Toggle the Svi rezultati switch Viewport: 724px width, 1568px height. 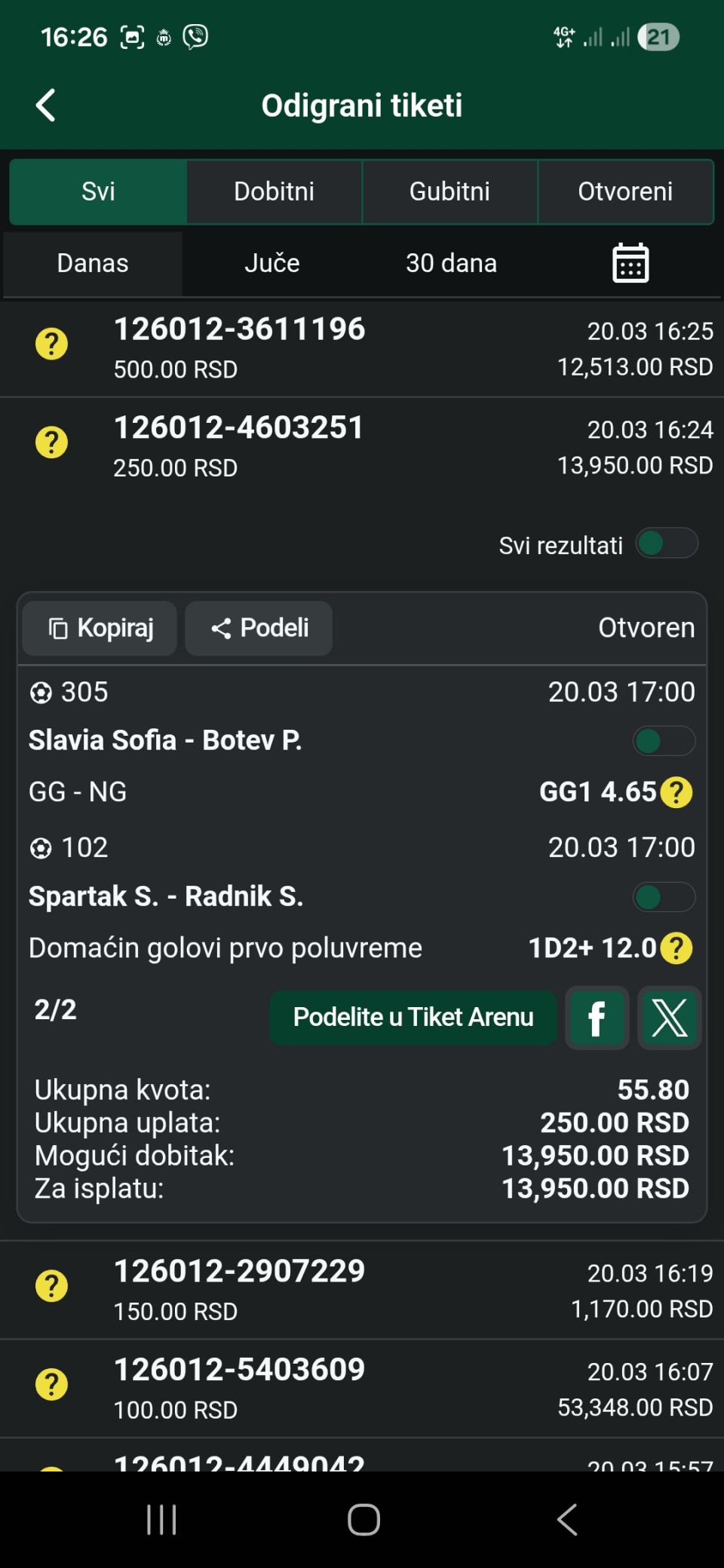[667, 544]
